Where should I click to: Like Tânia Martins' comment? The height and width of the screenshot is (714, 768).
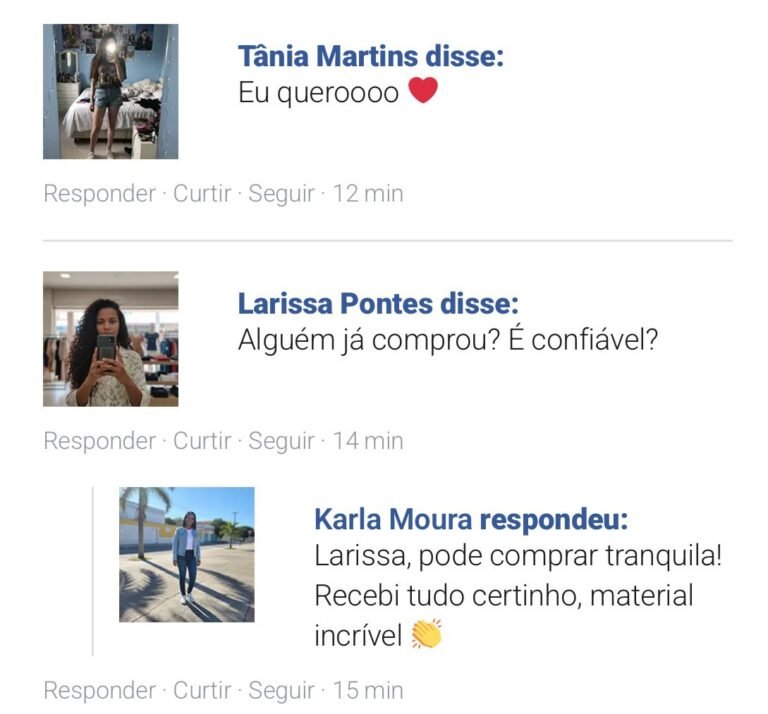(202, 193)
